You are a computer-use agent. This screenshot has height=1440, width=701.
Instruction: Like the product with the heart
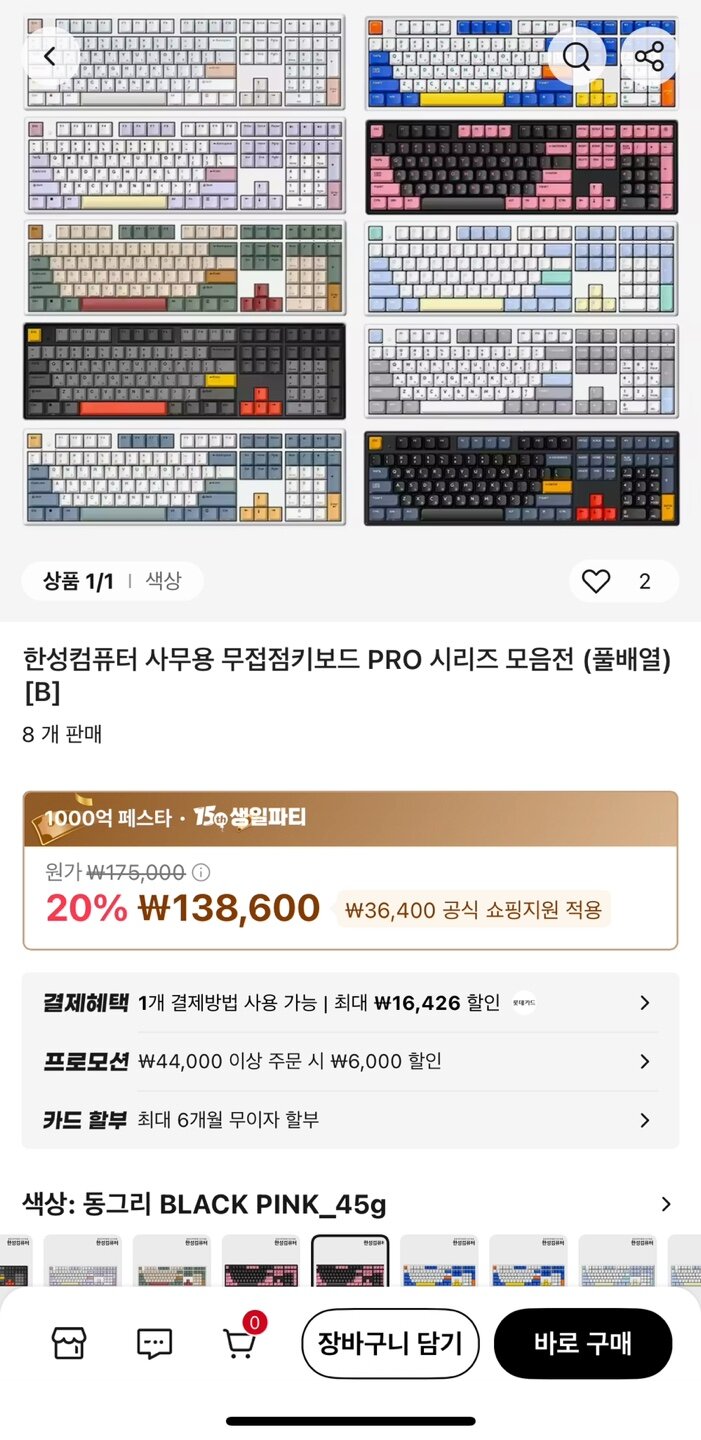click(596, 581)
